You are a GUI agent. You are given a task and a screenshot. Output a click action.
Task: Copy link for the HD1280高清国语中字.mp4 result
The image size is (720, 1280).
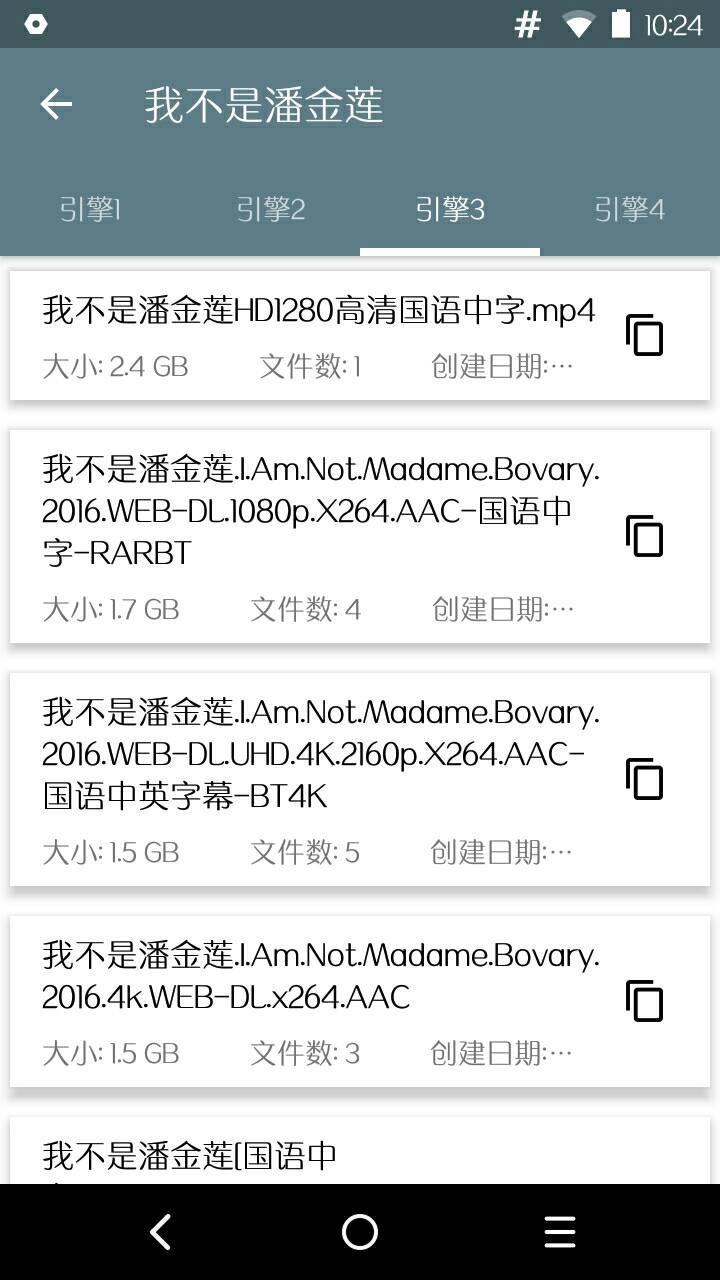(644, 335)
